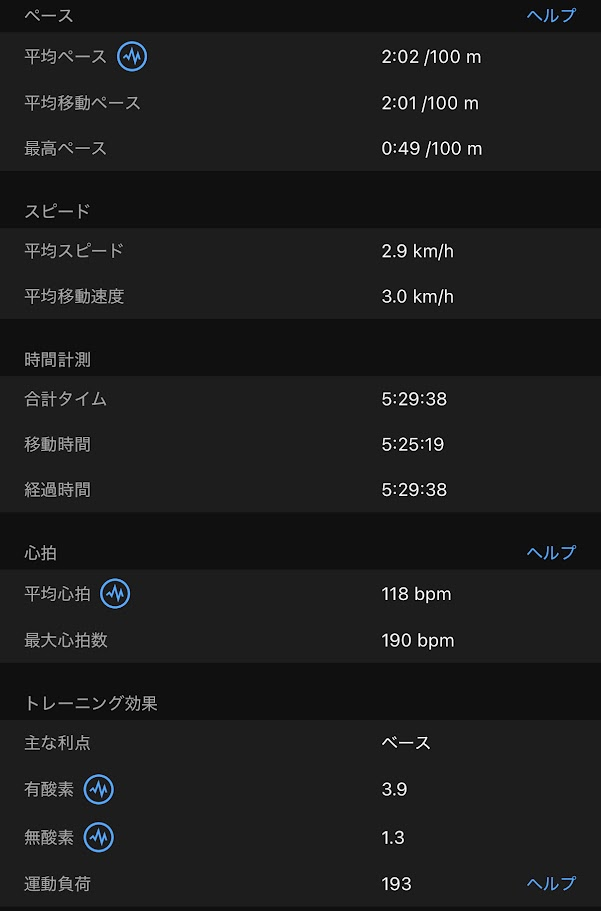Open ヘルプ link in the ペース section
This screenshot has height=911, width=601.
pos(551,16)
